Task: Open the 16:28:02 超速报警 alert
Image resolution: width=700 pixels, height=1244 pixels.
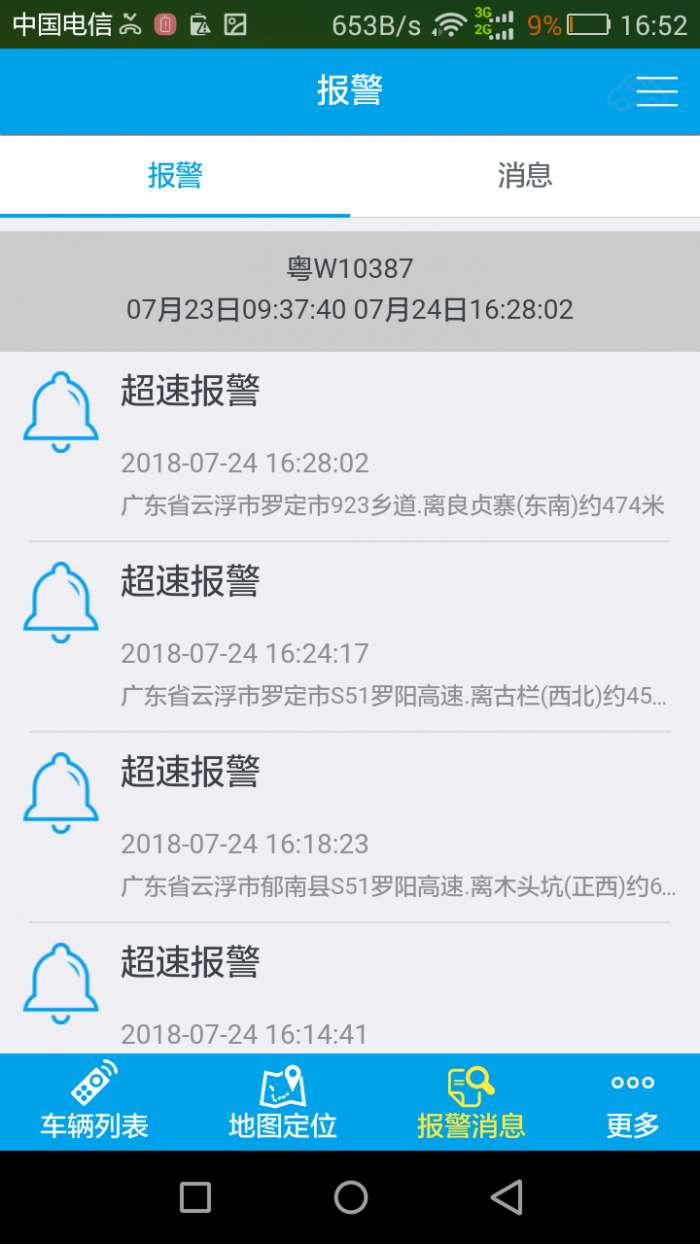Action: click(350, 446)
